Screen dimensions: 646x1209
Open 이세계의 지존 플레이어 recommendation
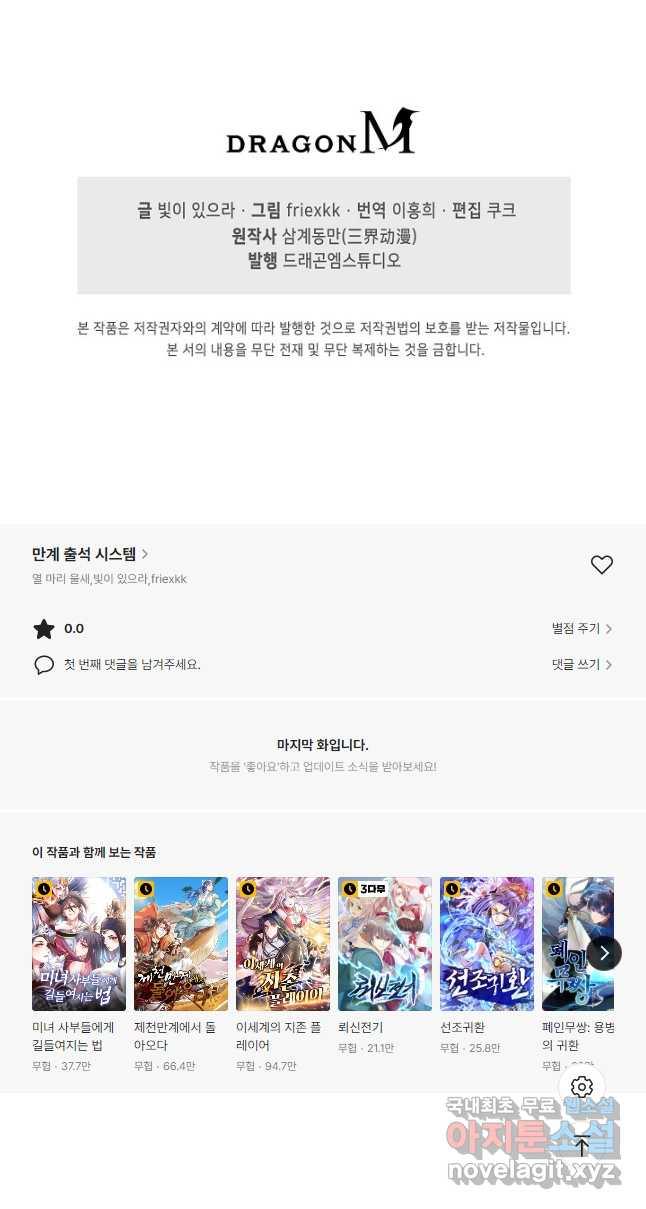point(283,944)
